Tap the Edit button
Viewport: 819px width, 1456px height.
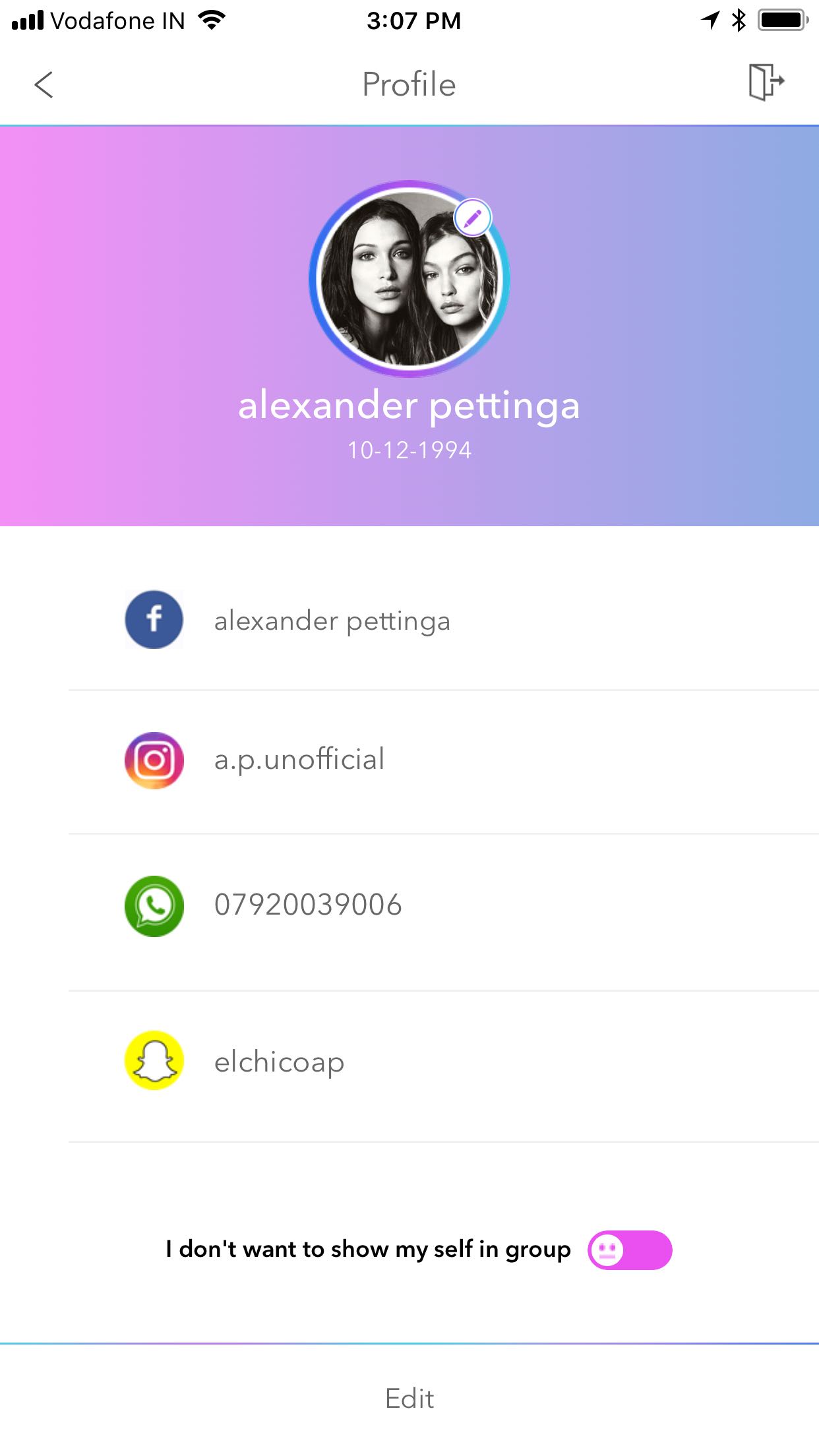coord(409,1399)
